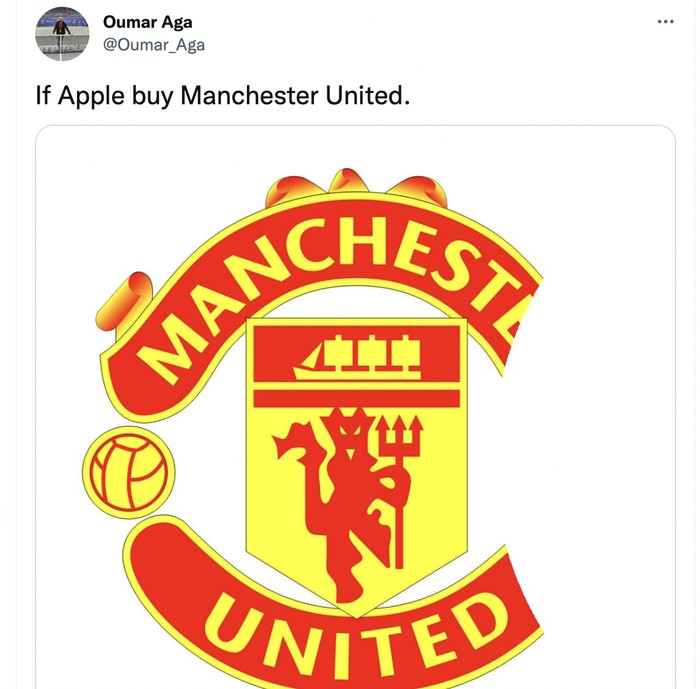Open Oumar Aga's profile picture
Screen dimensions: 700x689
[62, 33]
